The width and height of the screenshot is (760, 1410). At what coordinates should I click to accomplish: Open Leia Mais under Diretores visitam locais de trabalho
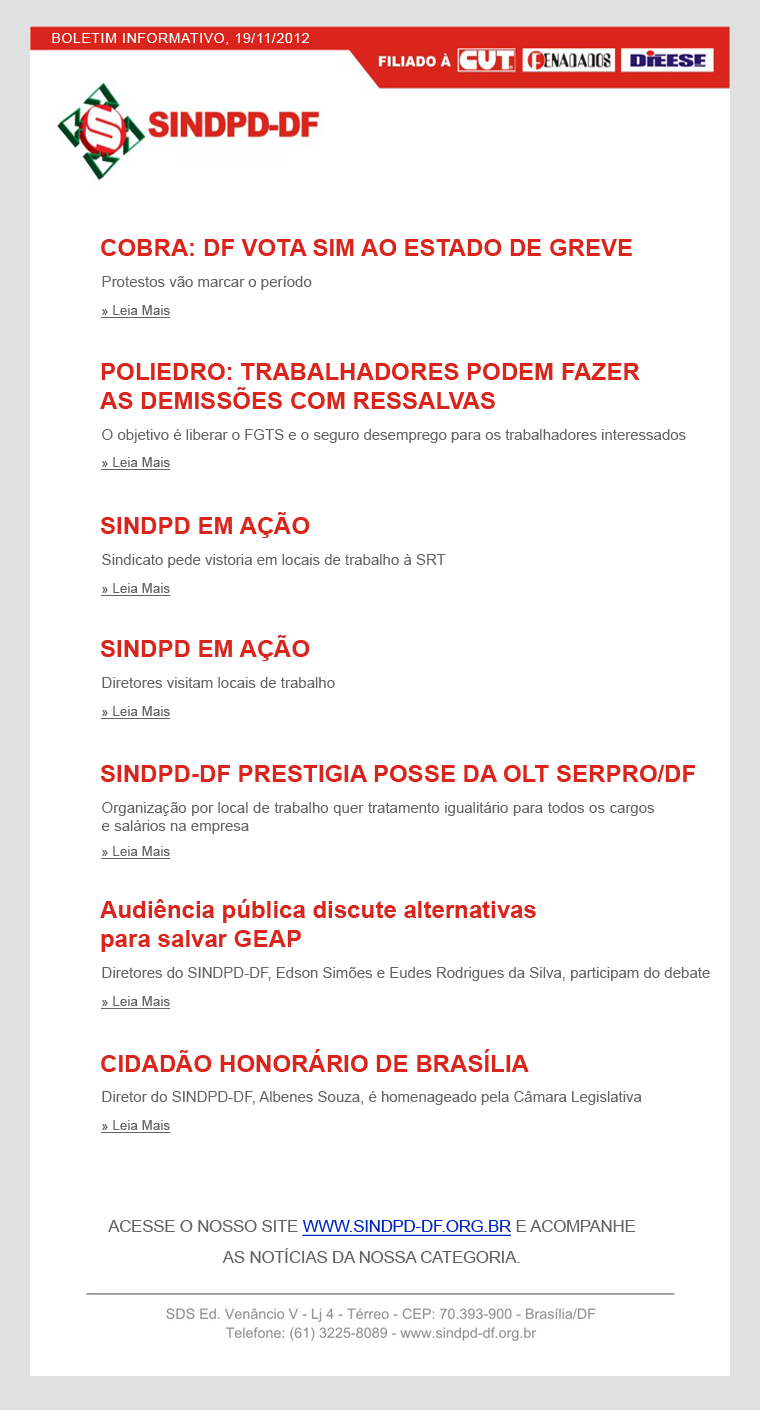pos(136,712)
